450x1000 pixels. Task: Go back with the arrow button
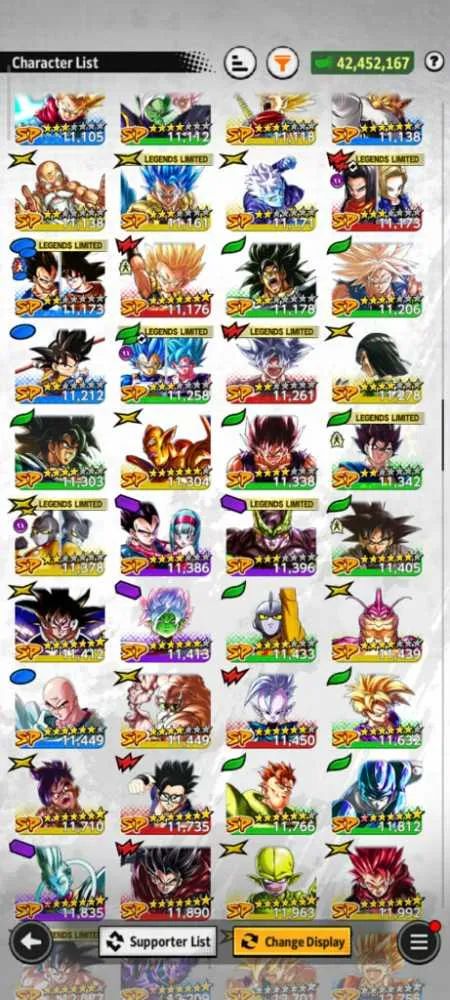coord(31,941)
